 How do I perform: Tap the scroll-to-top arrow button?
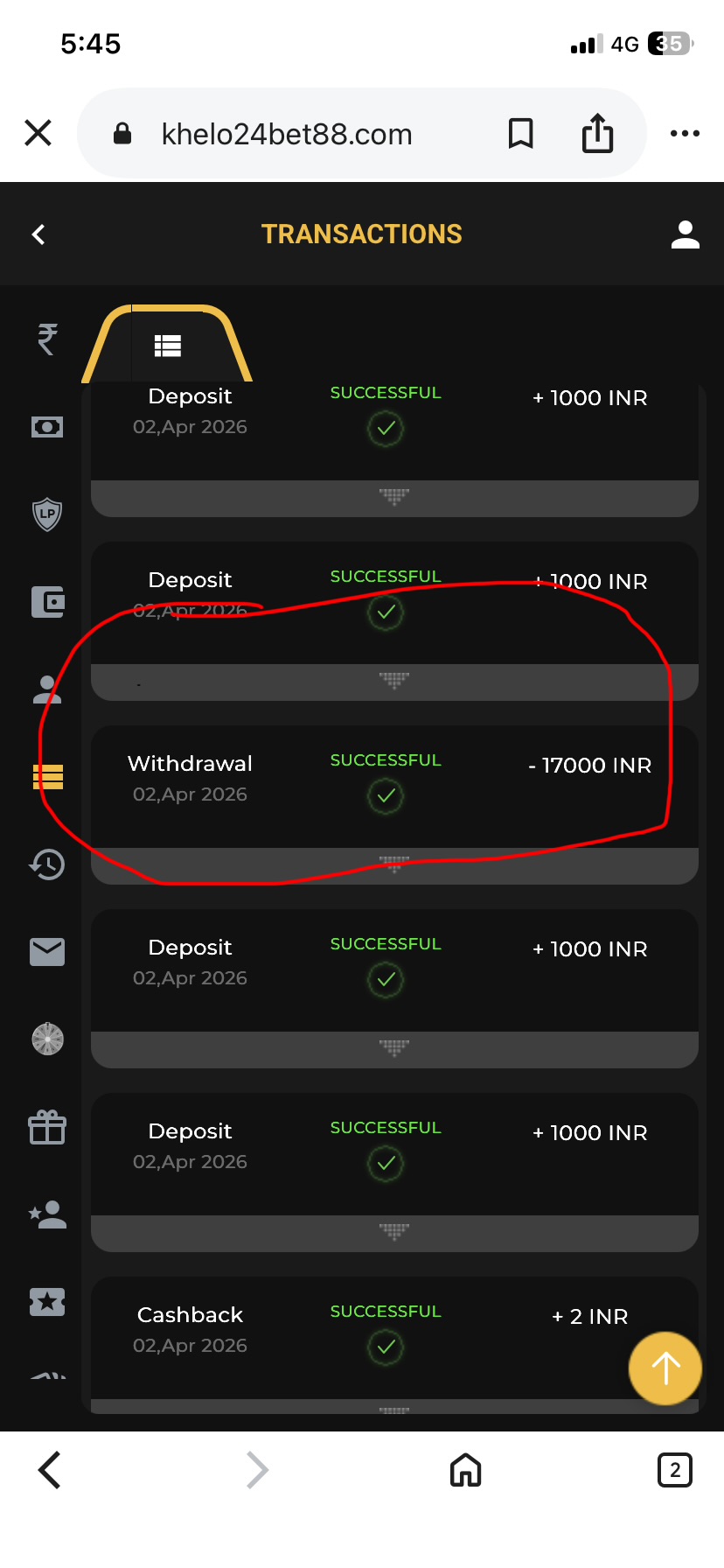(x=665, y=1368)
